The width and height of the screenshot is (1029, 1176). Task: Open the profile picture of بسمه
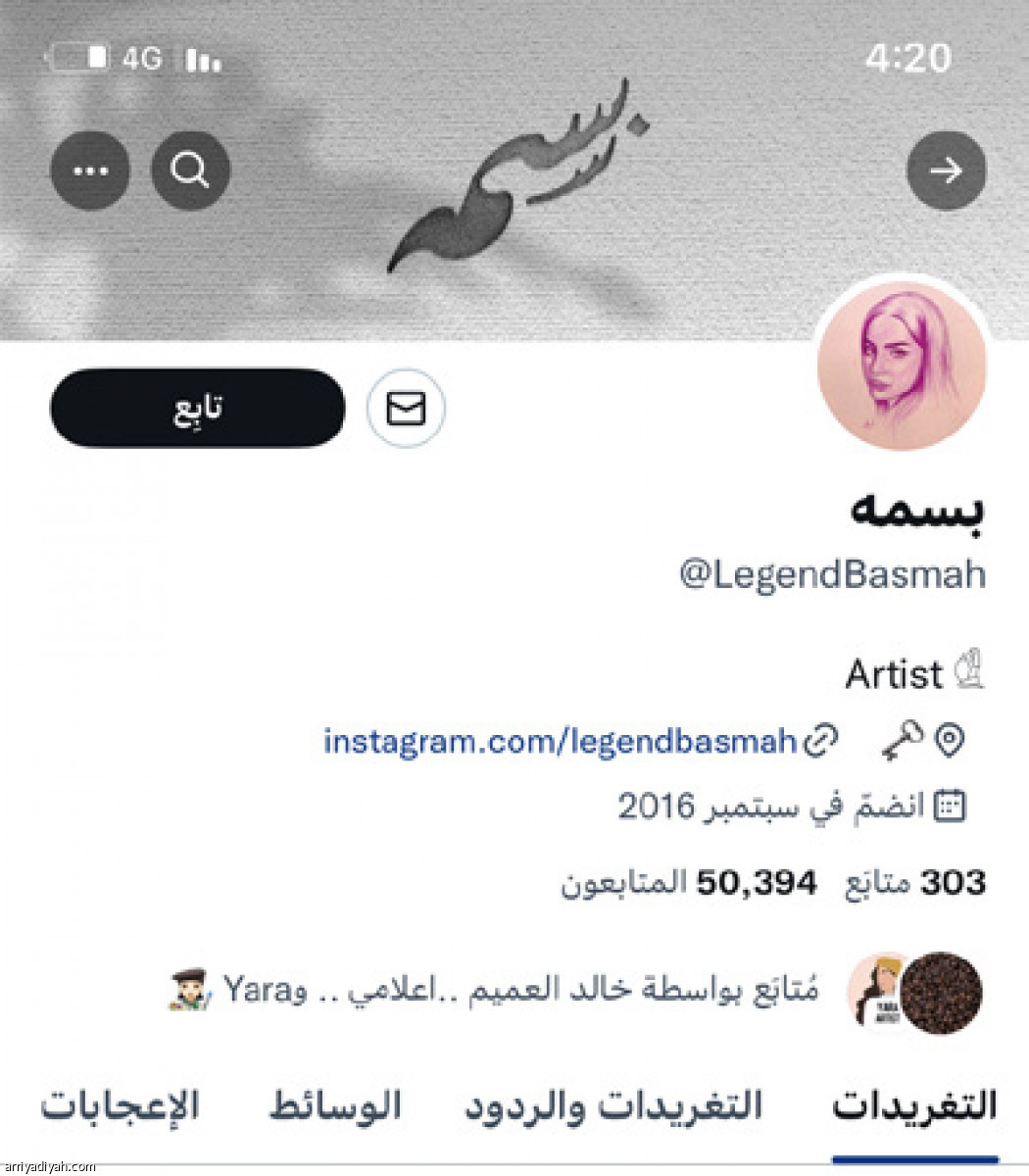coord(902,367)
